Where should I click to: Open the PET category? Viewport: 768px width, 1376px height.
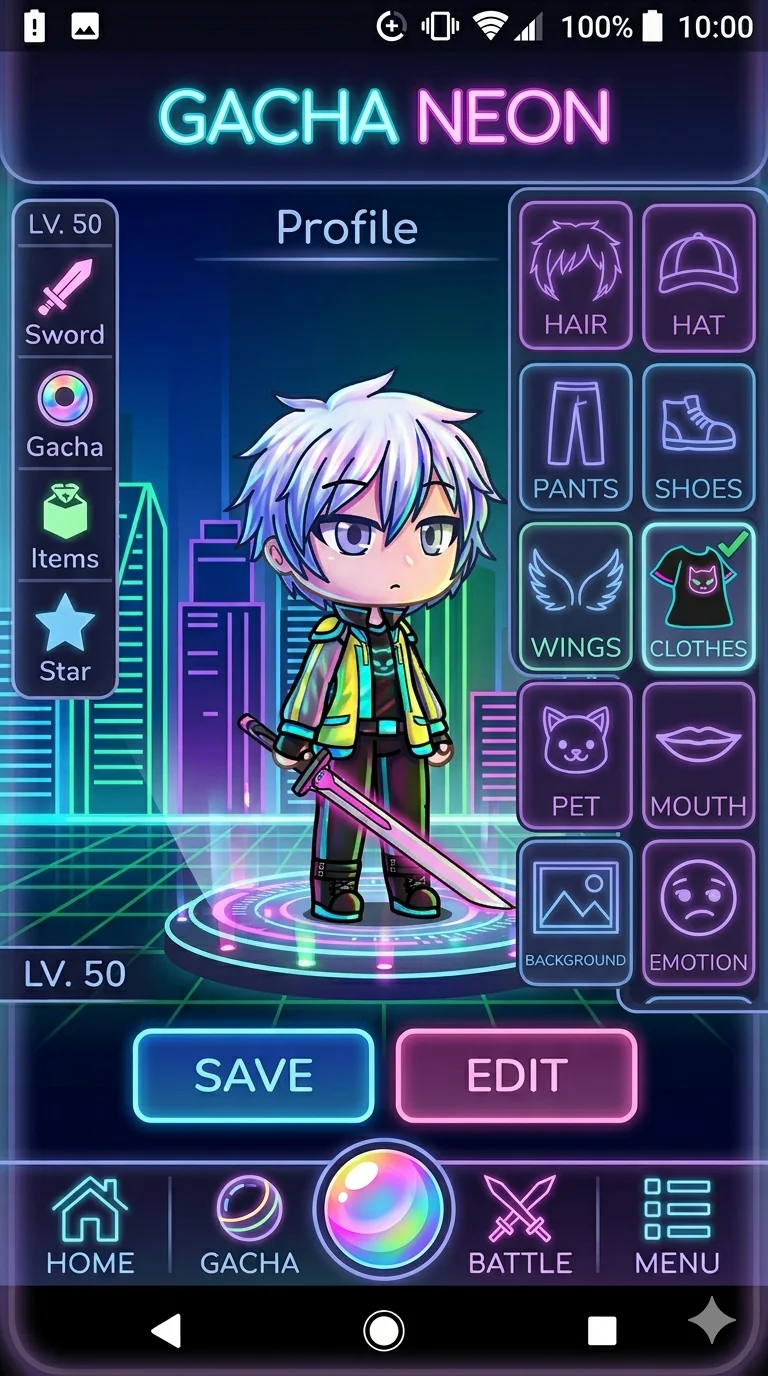(x=576, y=755)
